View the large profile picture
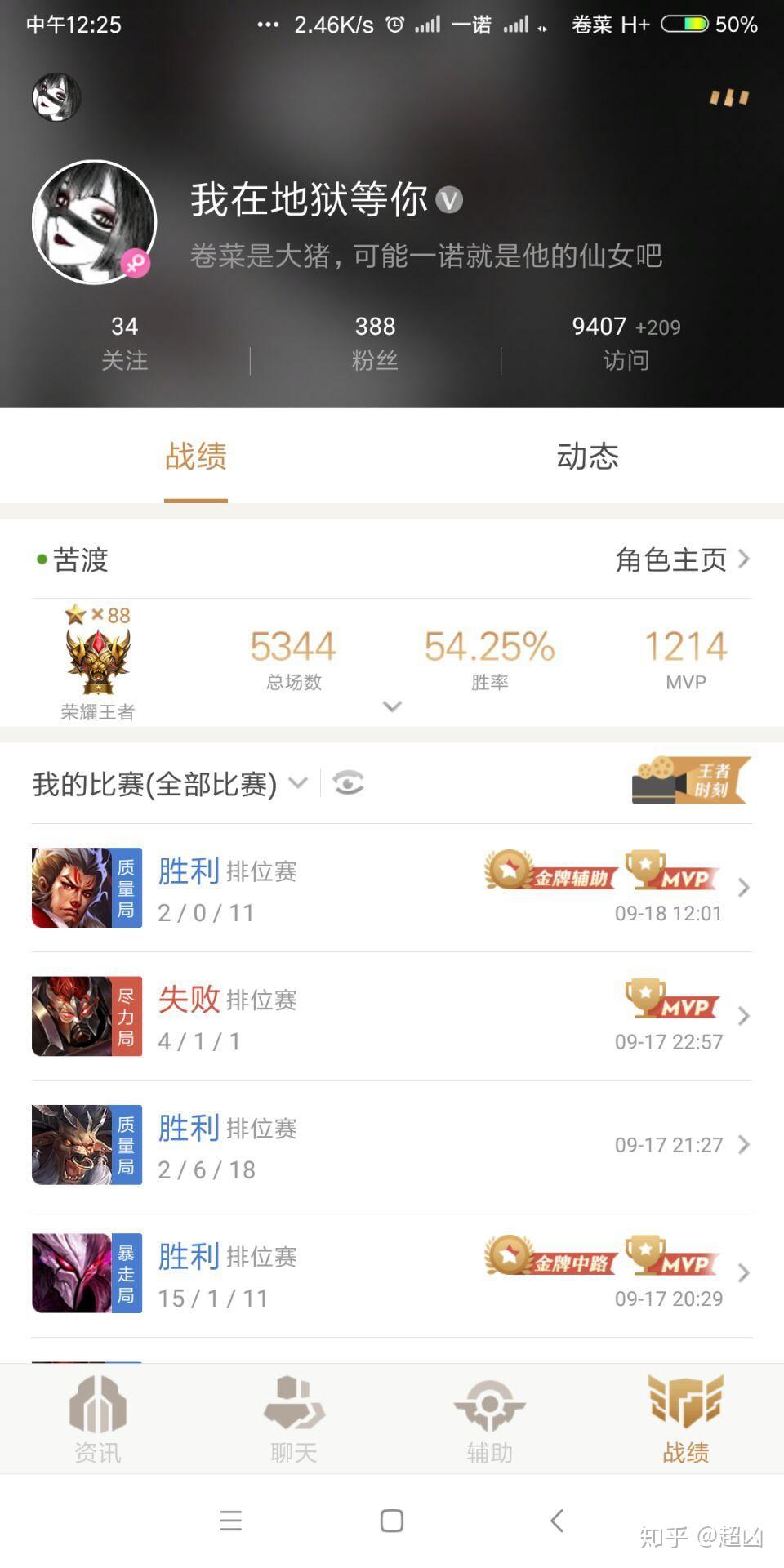The height and width of the screenshot is (1568, 784). (x=94, y=222)
